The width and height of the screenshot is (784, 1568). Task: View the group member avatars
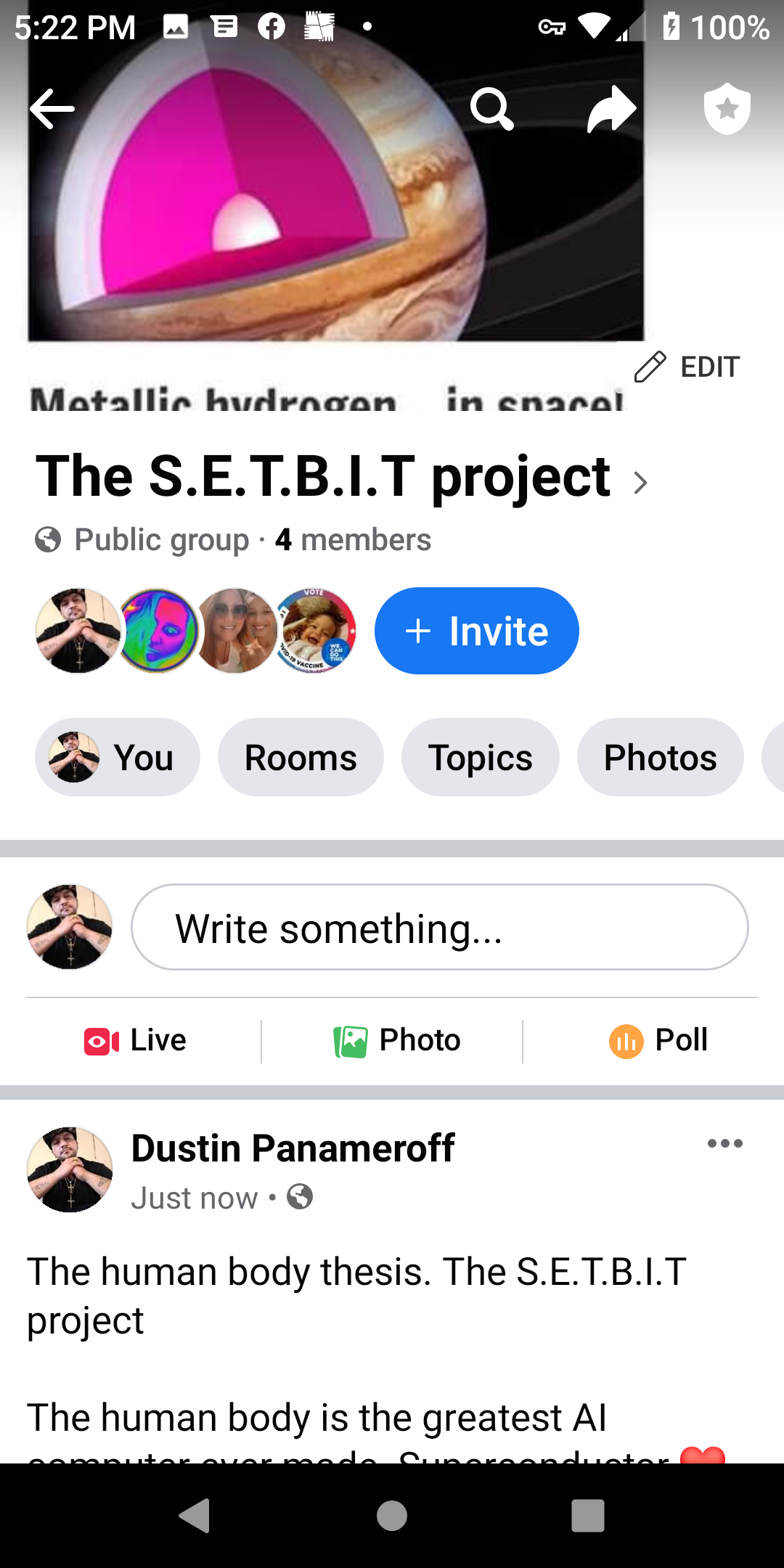point(196,631)
